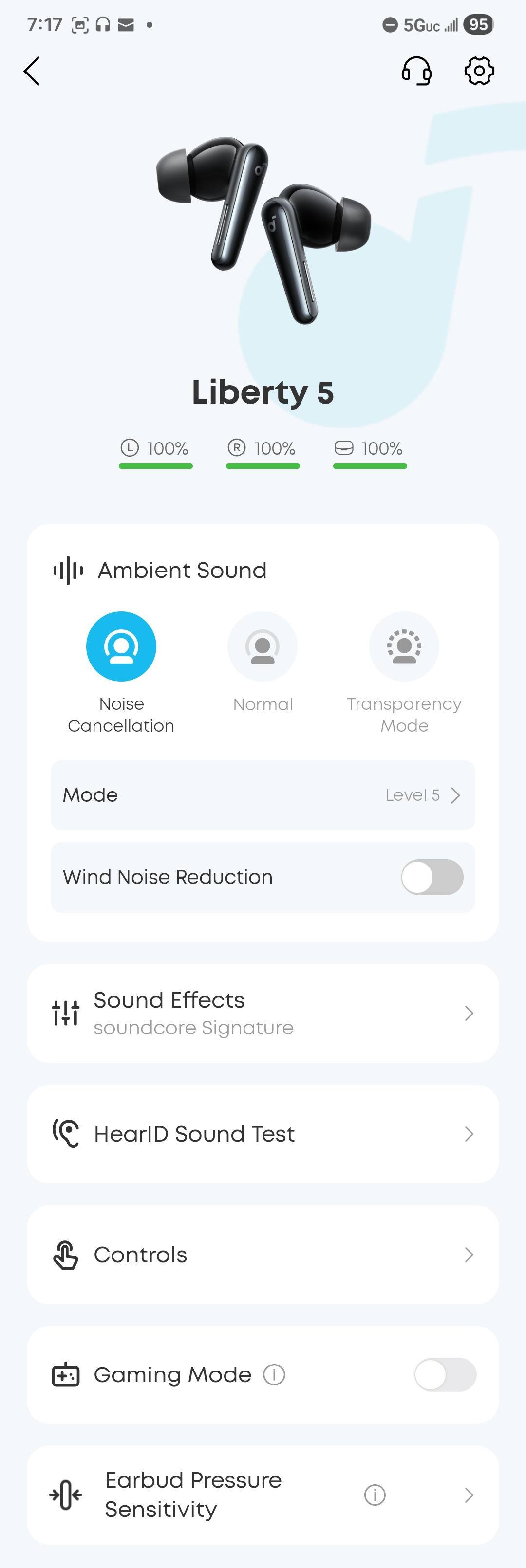Screen dimensions: 526x1568
Task: Enable the Gaming Mode switch
Action: 445,1374
